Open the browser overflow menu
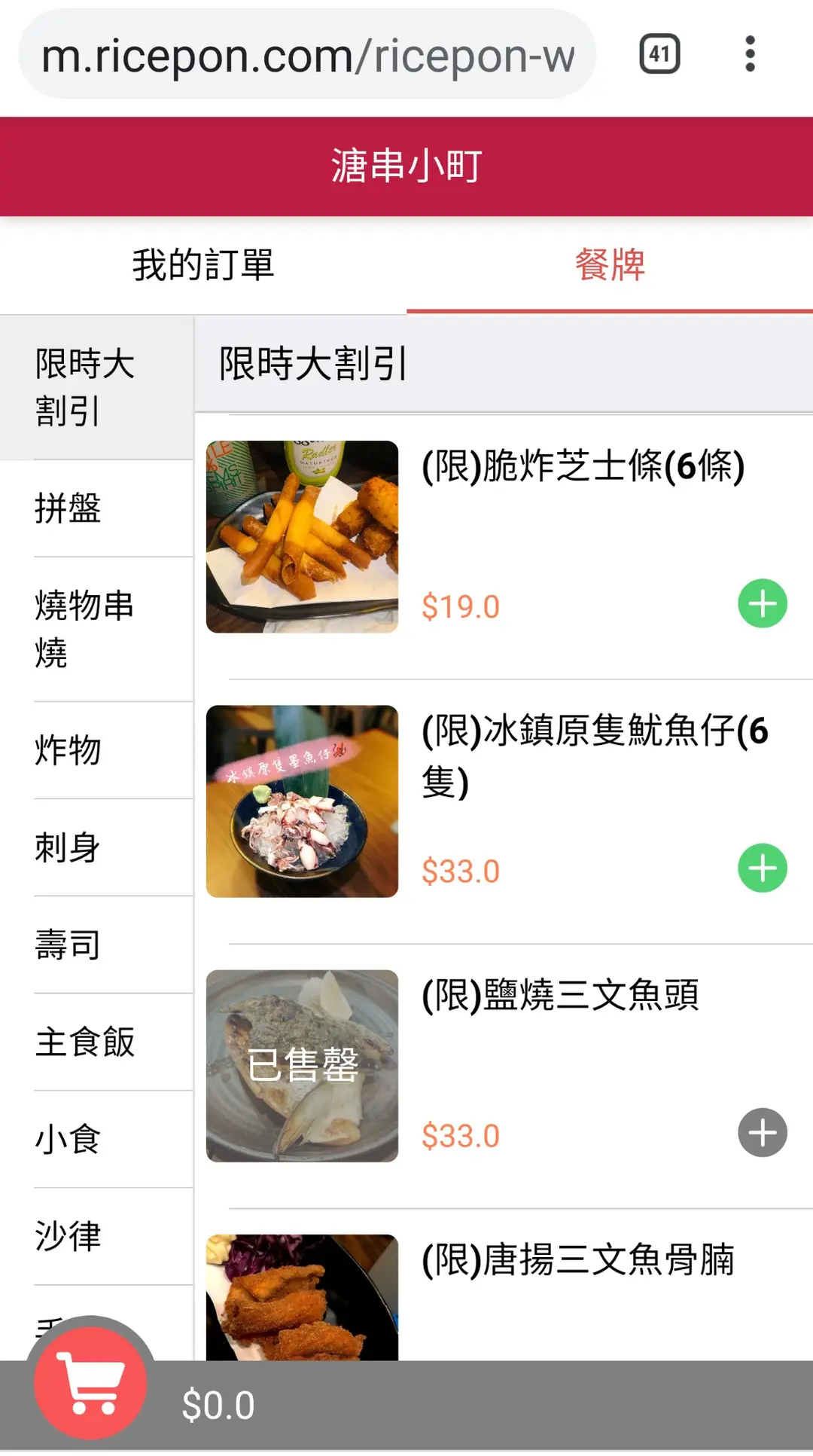The height and width of the screenshot is (1456, 813). click(749, 54)
